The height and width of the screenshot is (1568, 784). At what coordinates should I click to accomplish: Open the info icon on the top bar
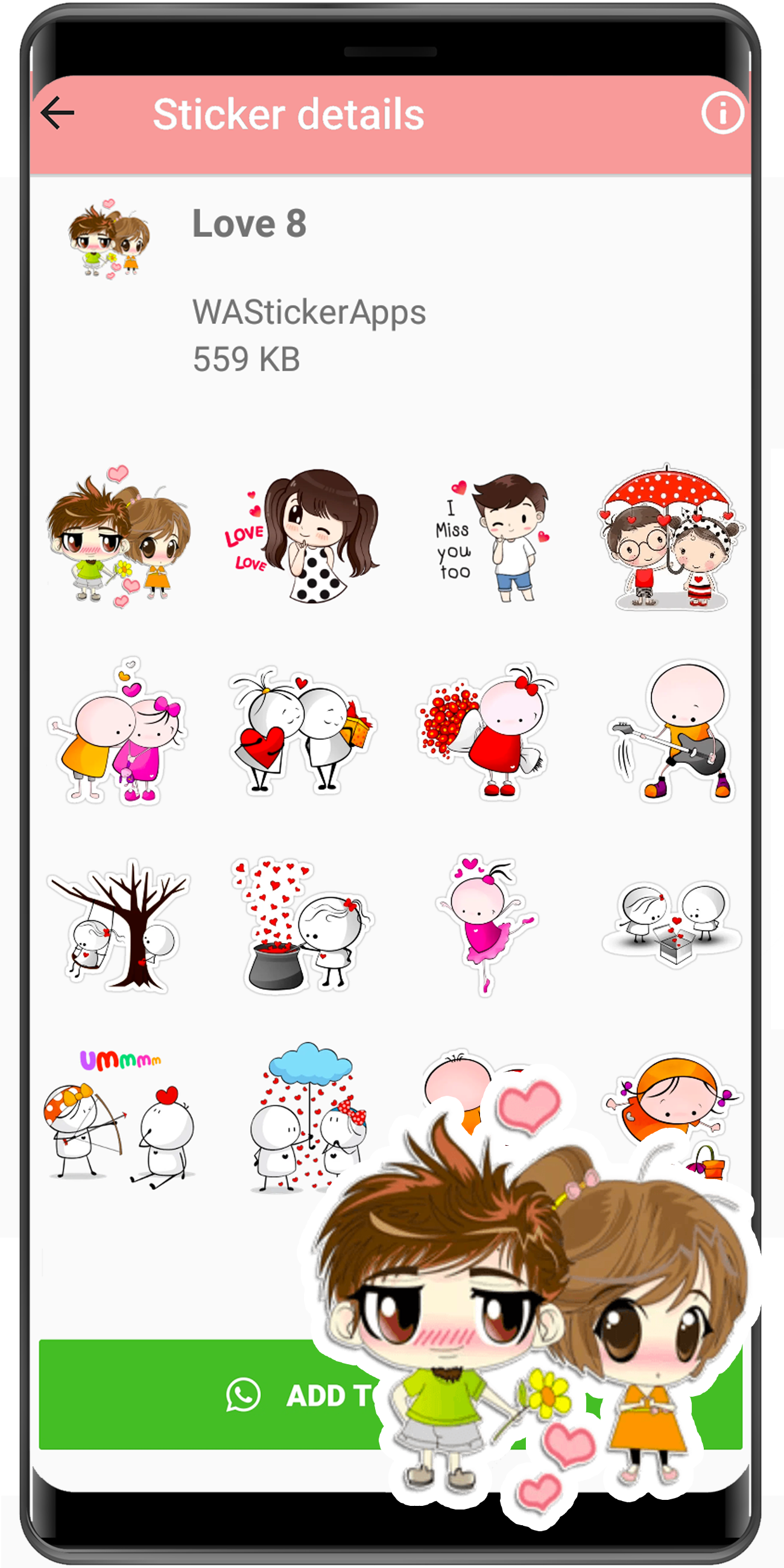tap(722, 113)
